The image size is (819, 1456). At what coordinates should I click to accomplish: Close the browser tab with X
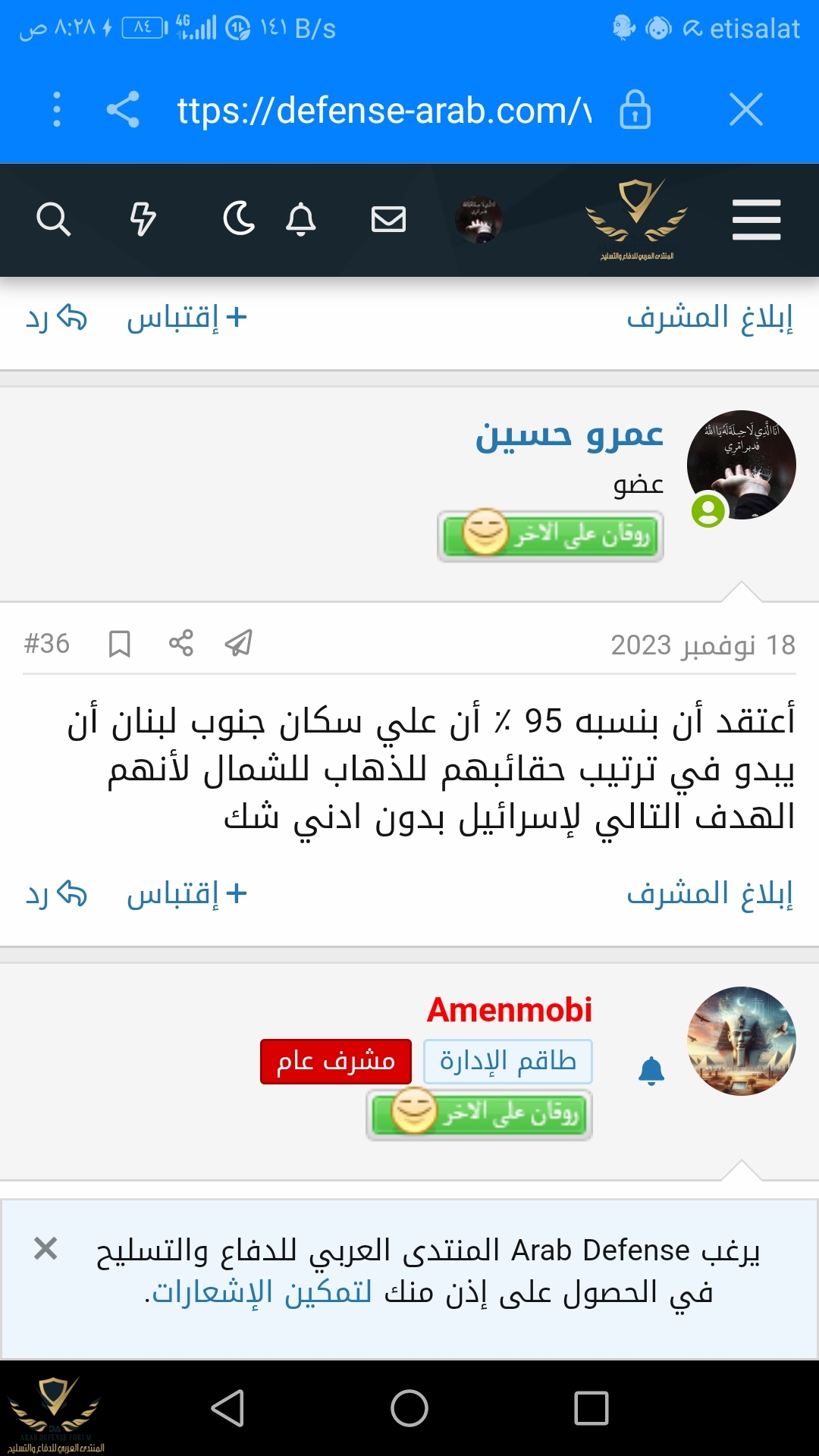pyautogui.click(x=745, y=110)
